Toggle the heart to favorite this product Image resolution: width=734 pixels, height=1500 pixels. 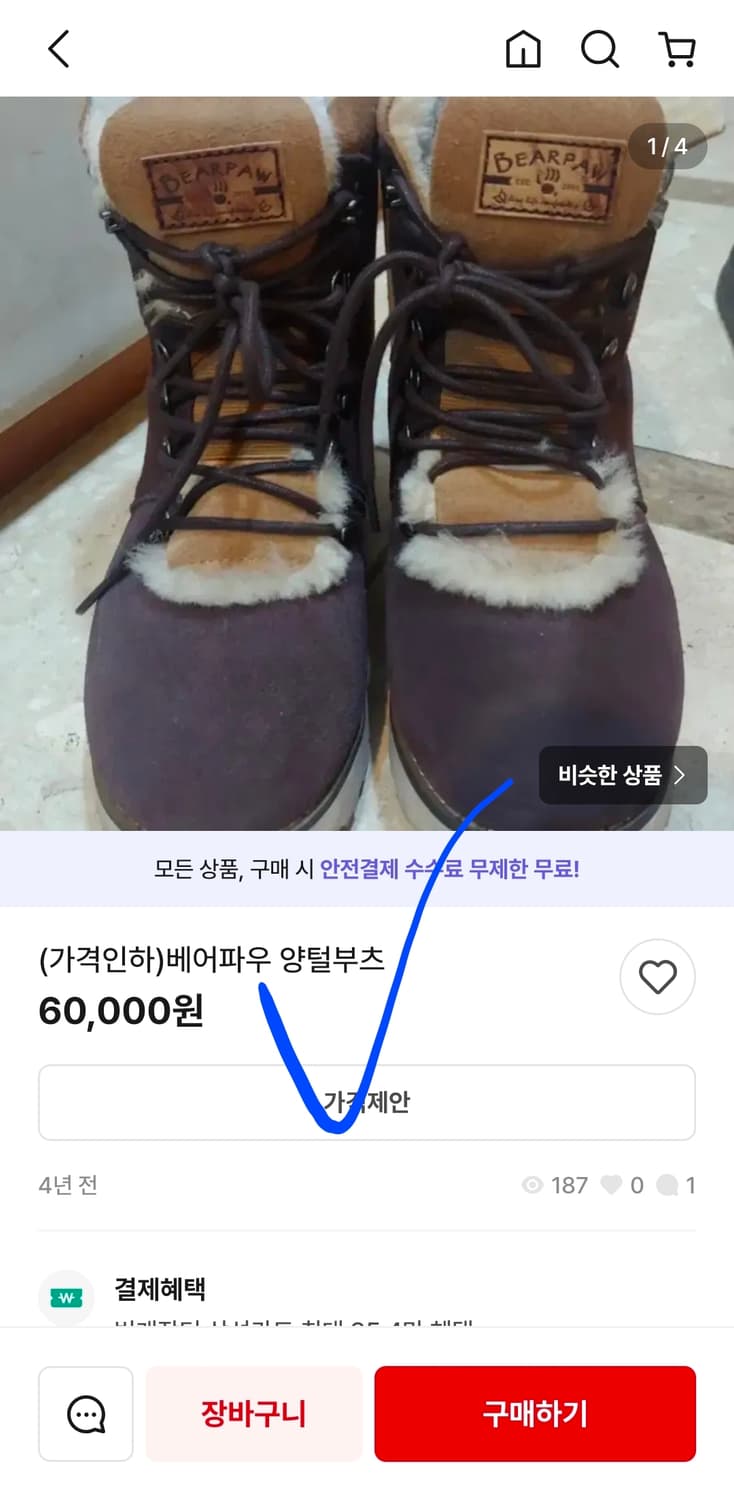coord(657,977)
